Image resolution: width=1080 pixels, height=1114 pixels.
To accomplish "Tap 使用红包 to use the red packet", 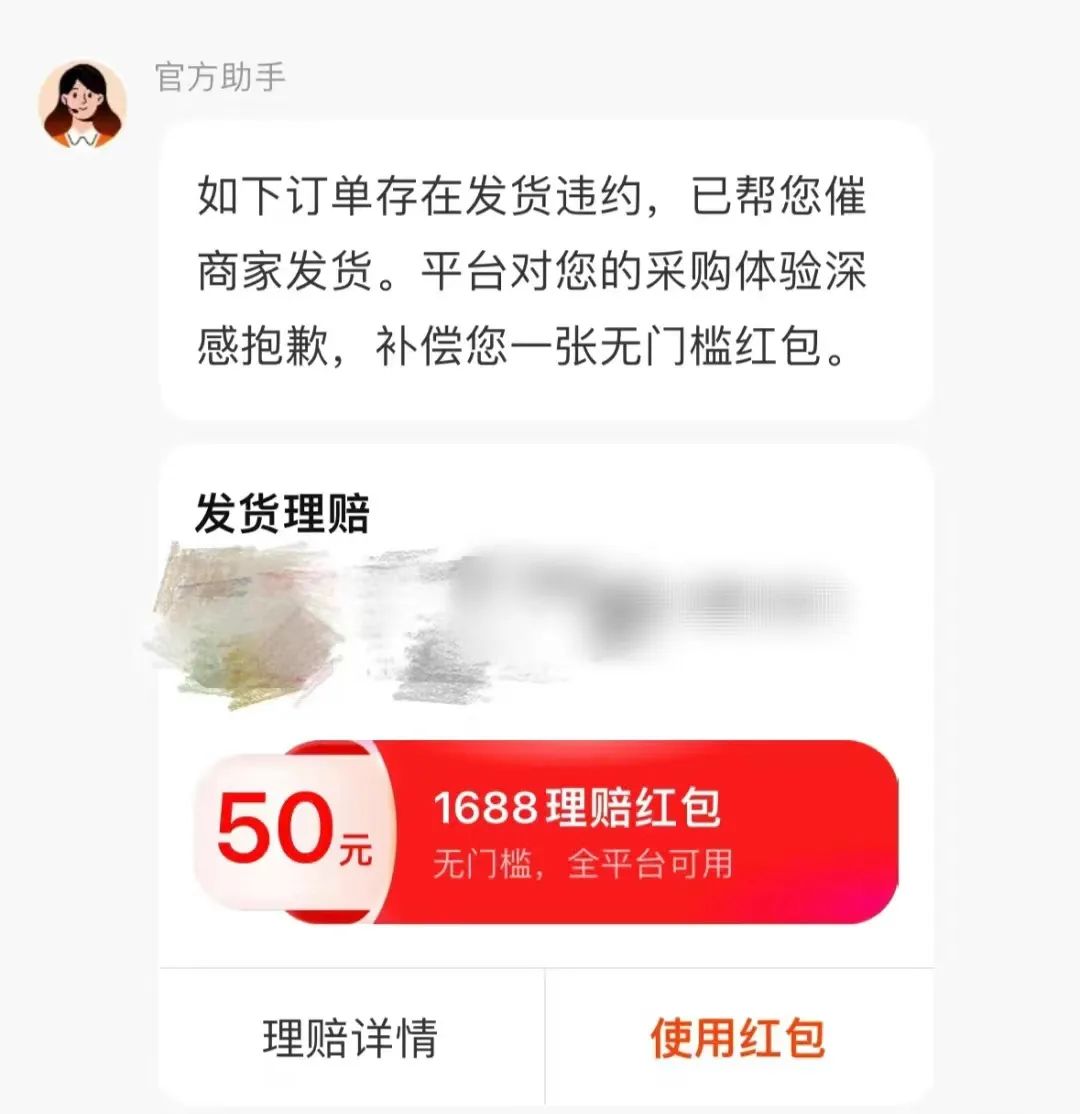I will pyautogui.click(x=738, y=1038).
